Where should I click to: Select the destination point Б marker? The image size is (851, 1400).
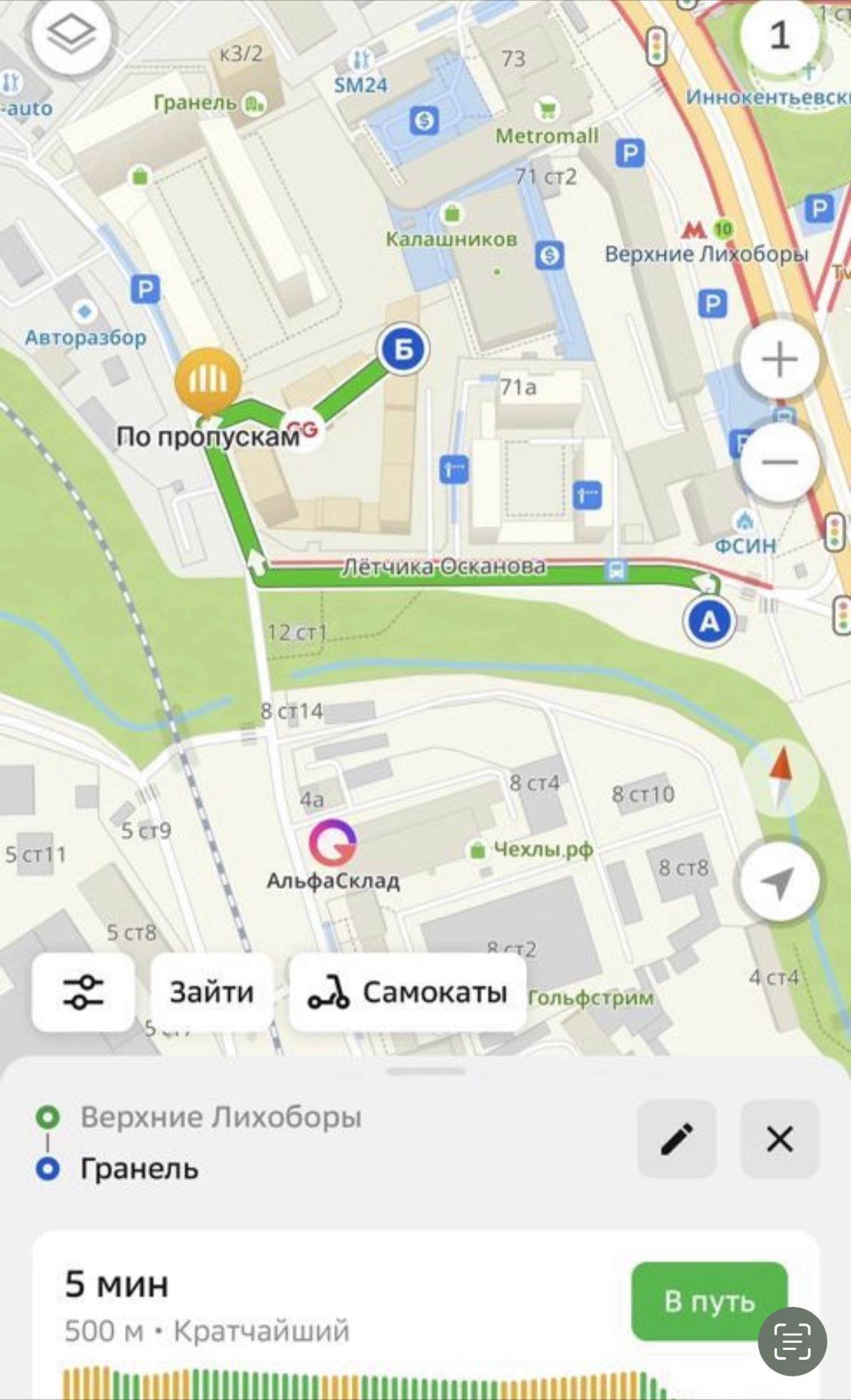403,349
